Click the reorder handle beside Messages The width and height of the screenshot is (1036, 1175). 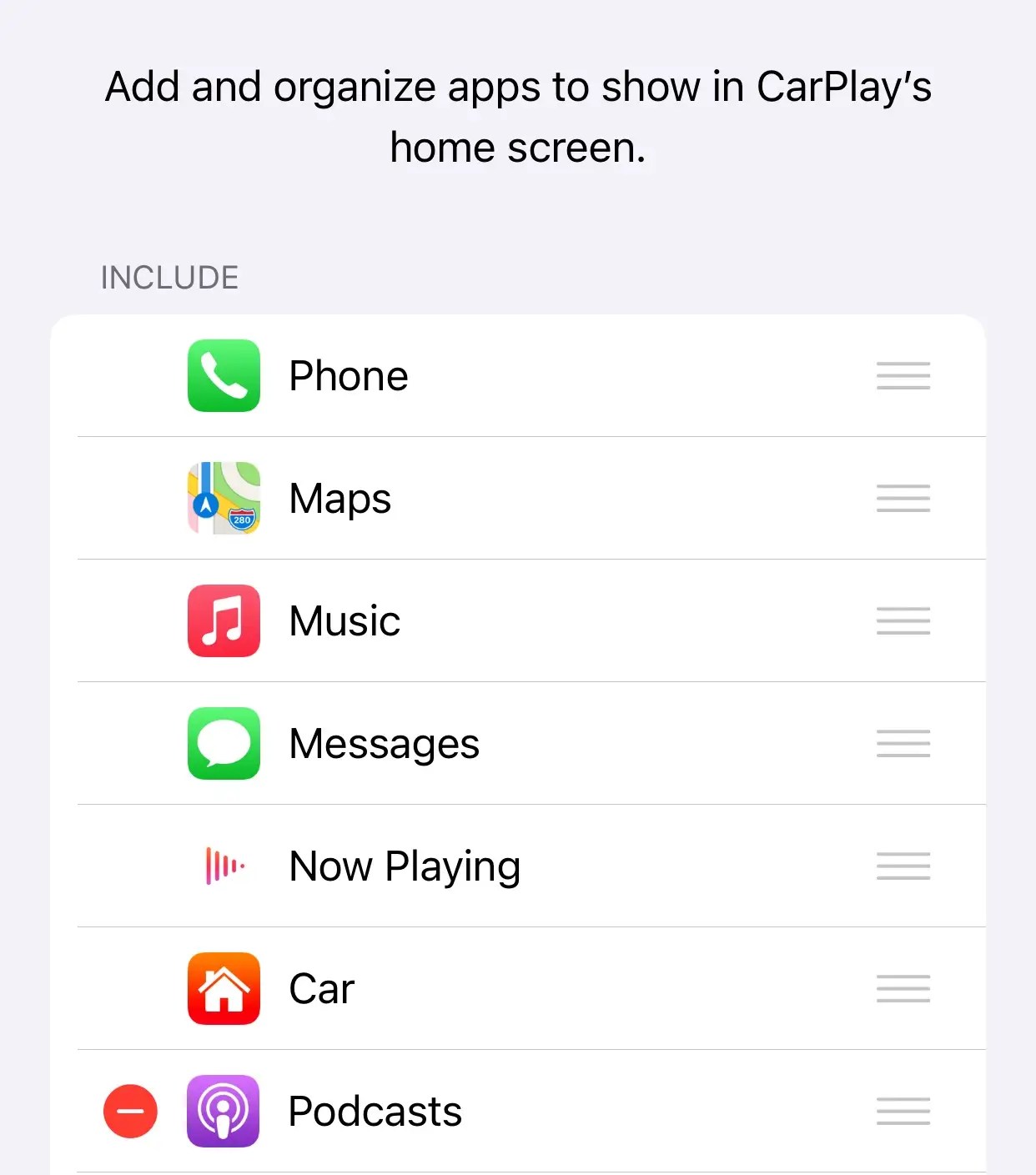point(903,744)
